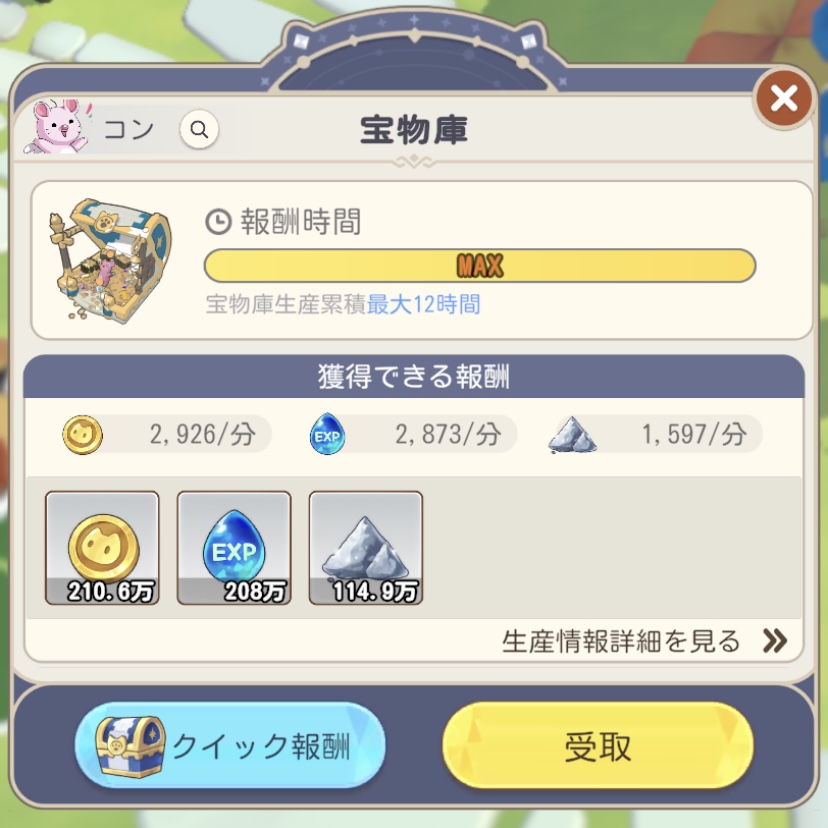This screenshot has width=828, height=828.
Task: Open クイック報酬 quick rewards
Action: (230, 747)
